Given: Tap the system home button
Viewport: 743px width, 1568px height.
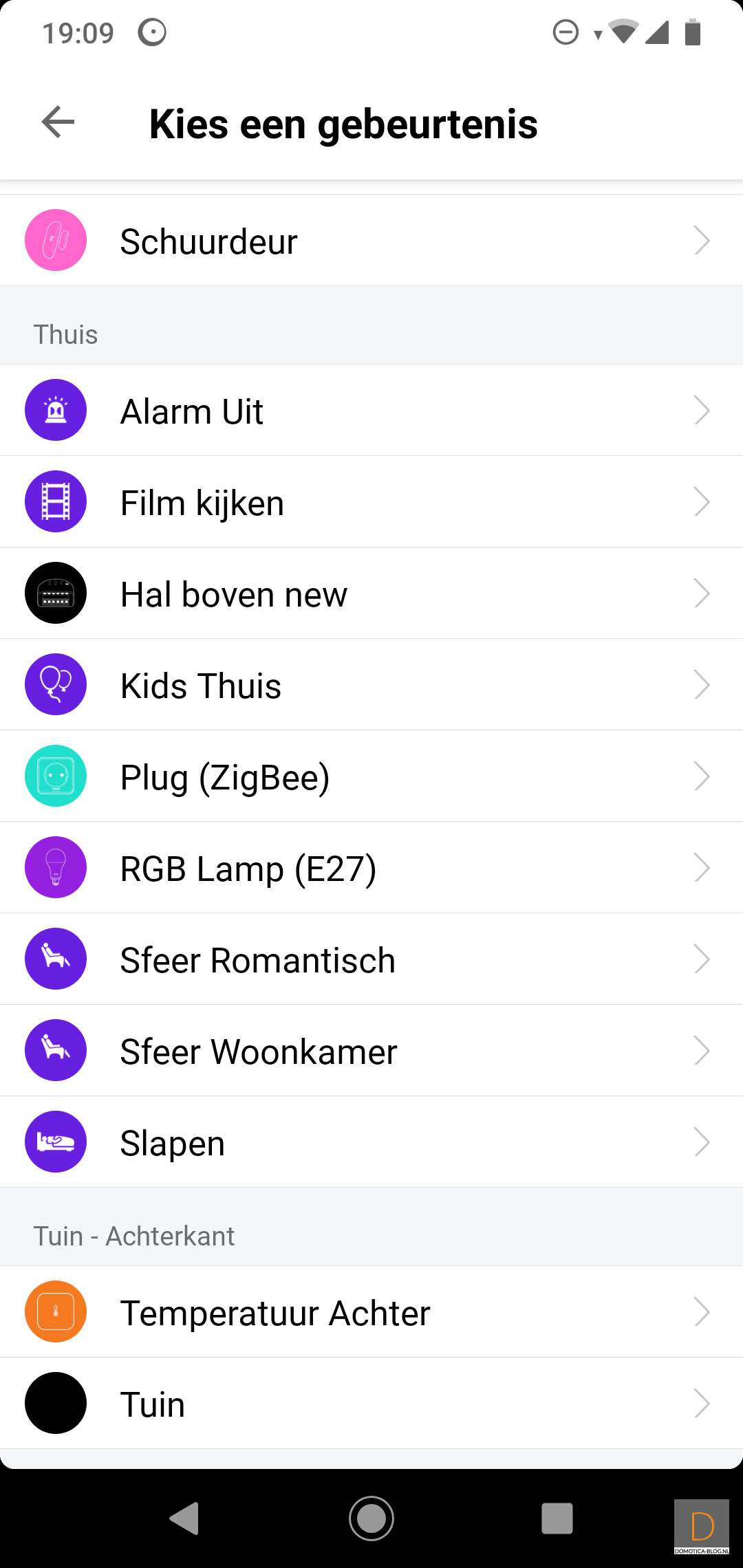Looking at the screenshot, I should click(371, 1518).
